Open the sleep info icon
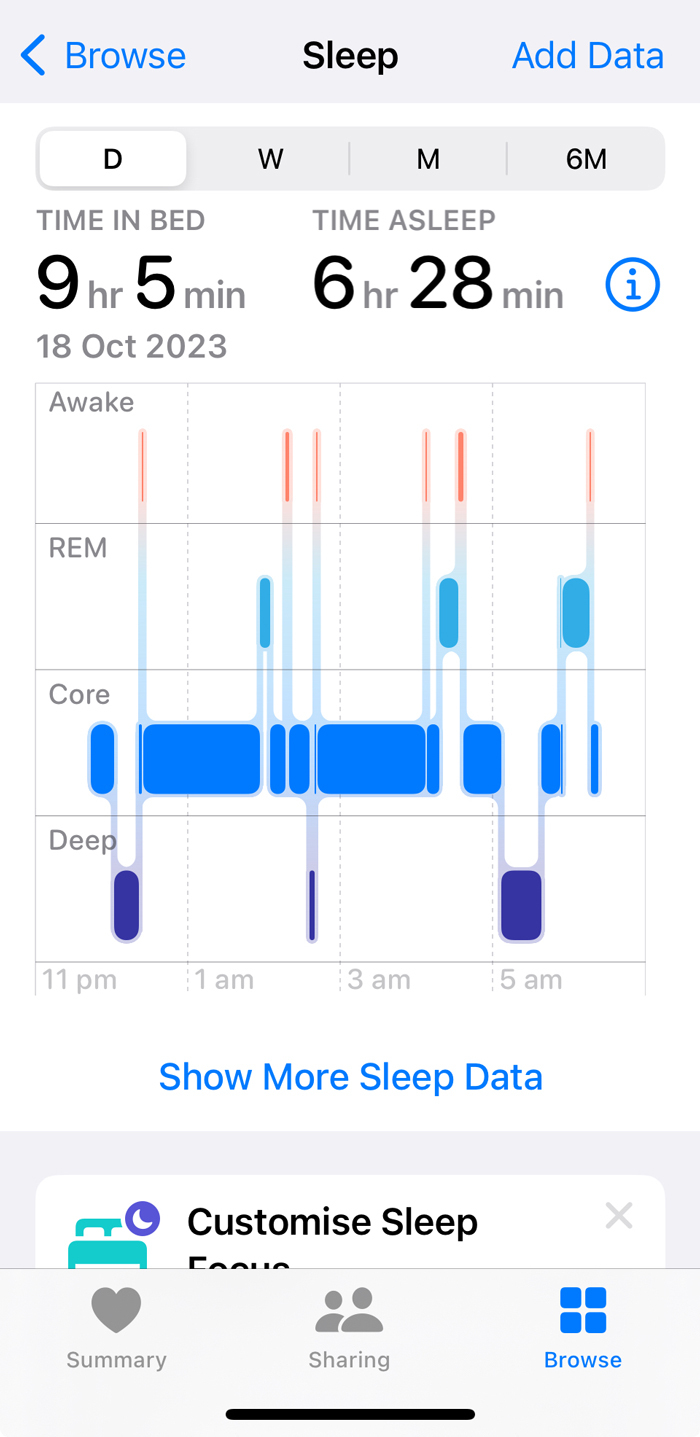Image resolution: width=700 pixels, height=1437 pixels. pos(632,285)
